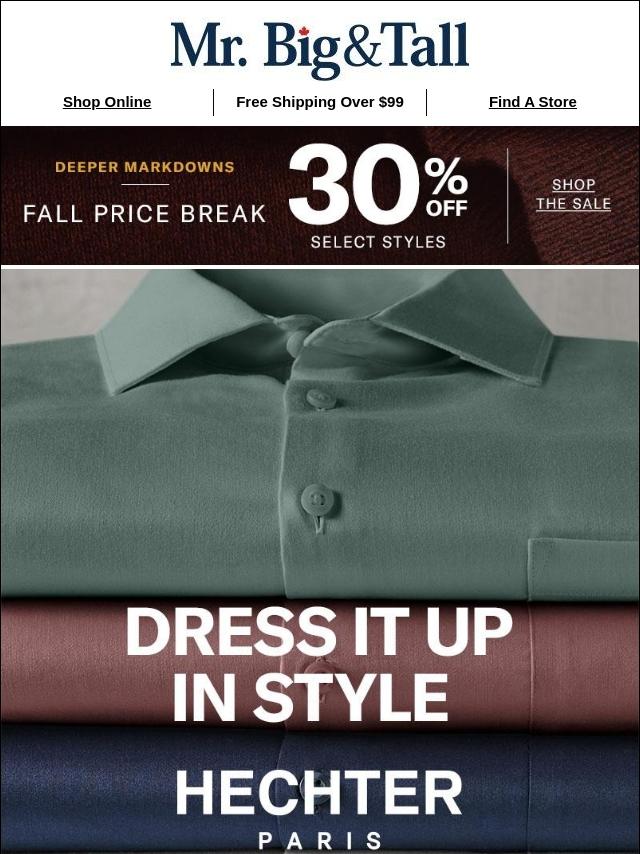Tap the Find A Store link
This screenshot has height=854, width=640.
tap(532, 102)
